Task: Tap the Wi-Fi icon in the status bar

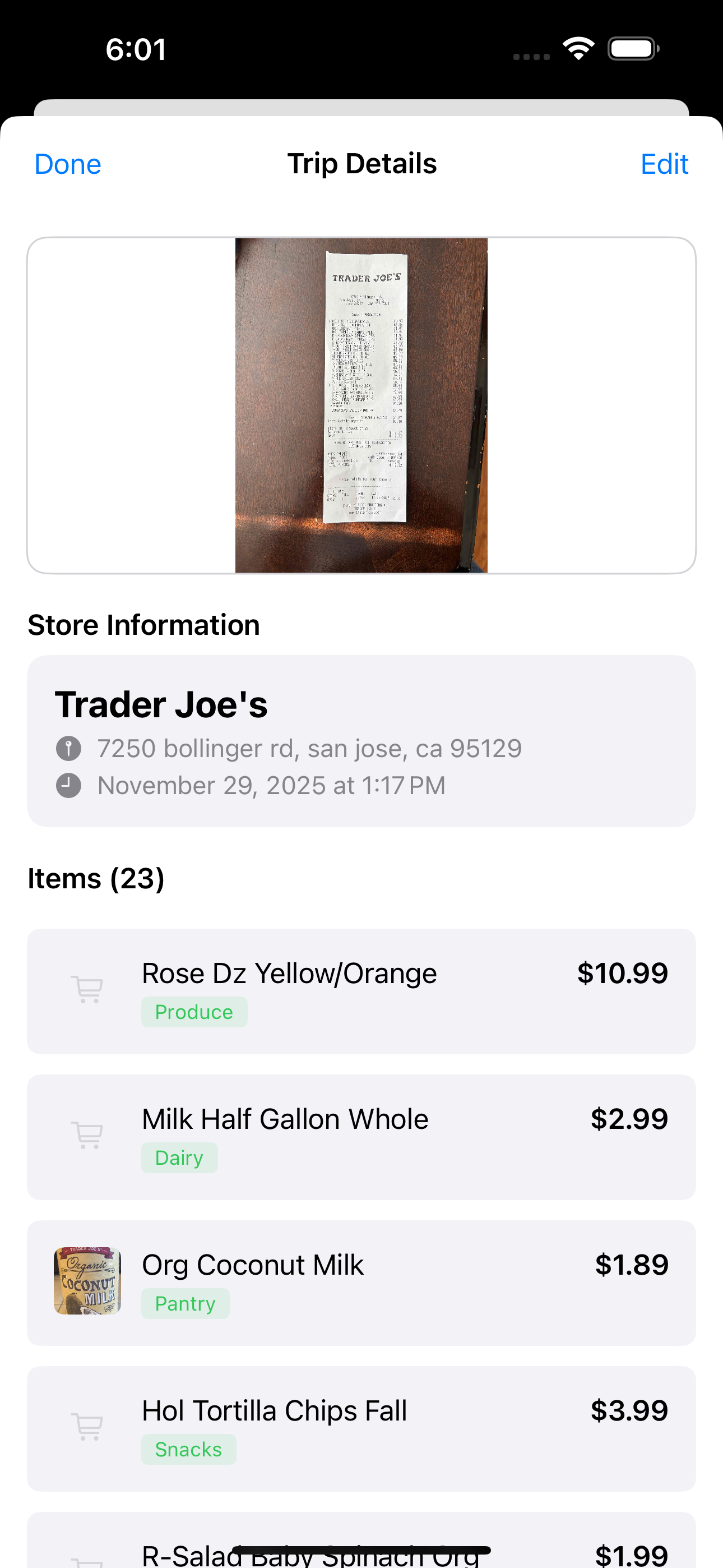Action: pos(579,48)
